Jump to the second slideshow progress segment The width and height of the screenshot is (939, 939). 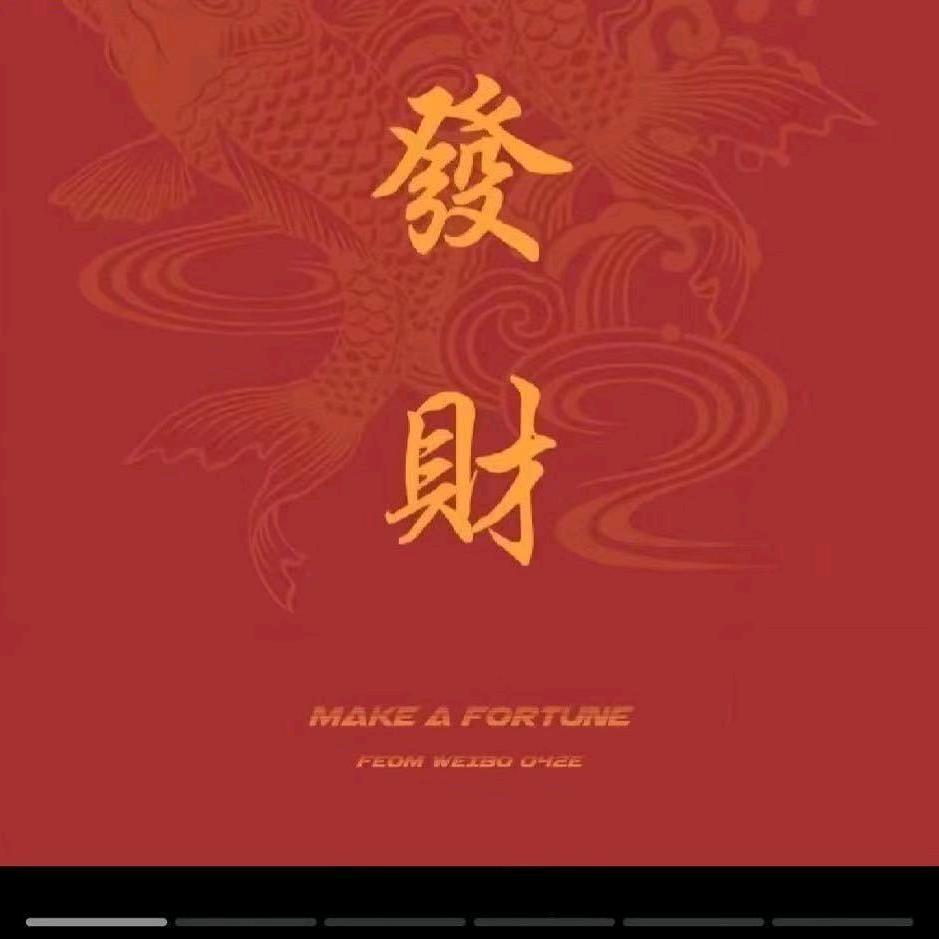click(x=246, y=922)
